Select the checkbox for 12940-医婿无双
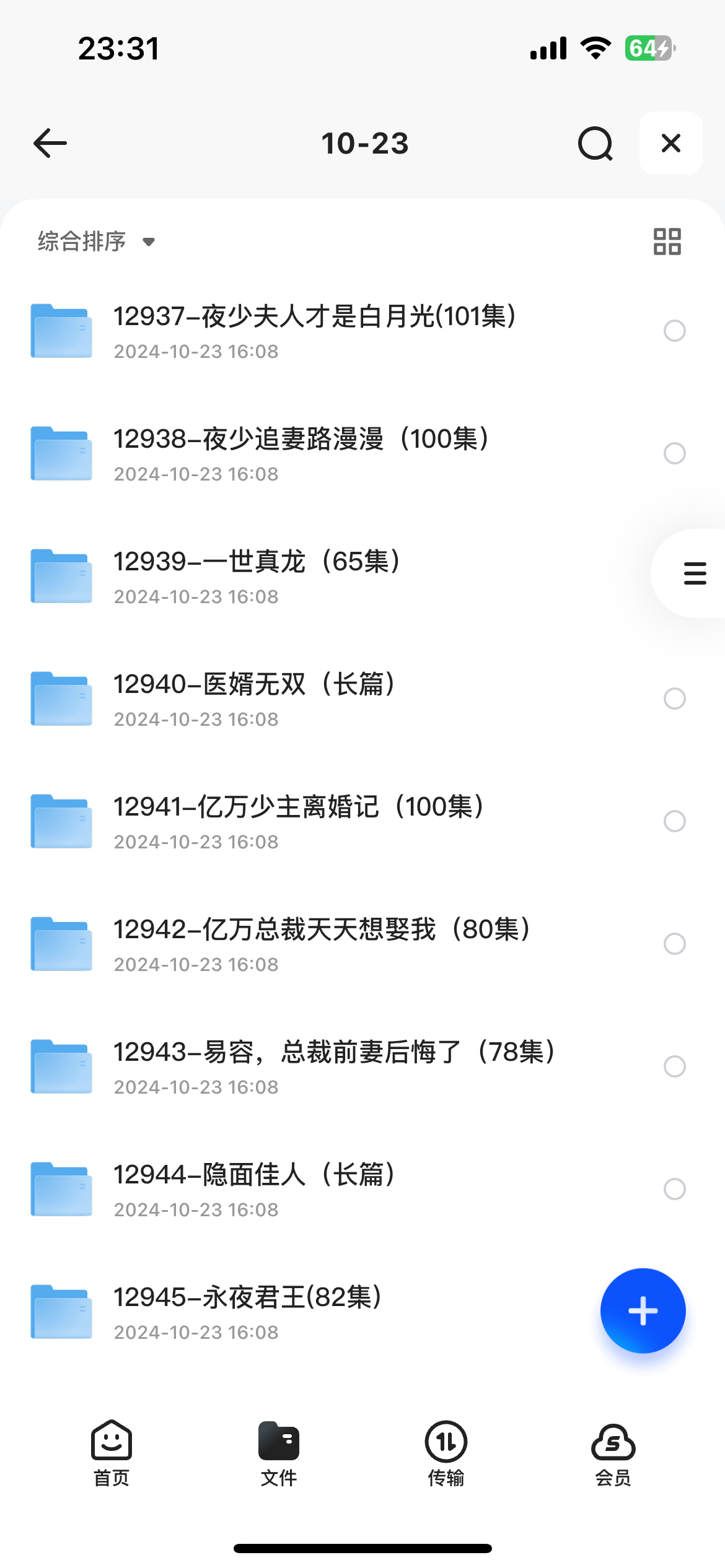Viewport: 725px width, 1568px height. tap(675, 699)
